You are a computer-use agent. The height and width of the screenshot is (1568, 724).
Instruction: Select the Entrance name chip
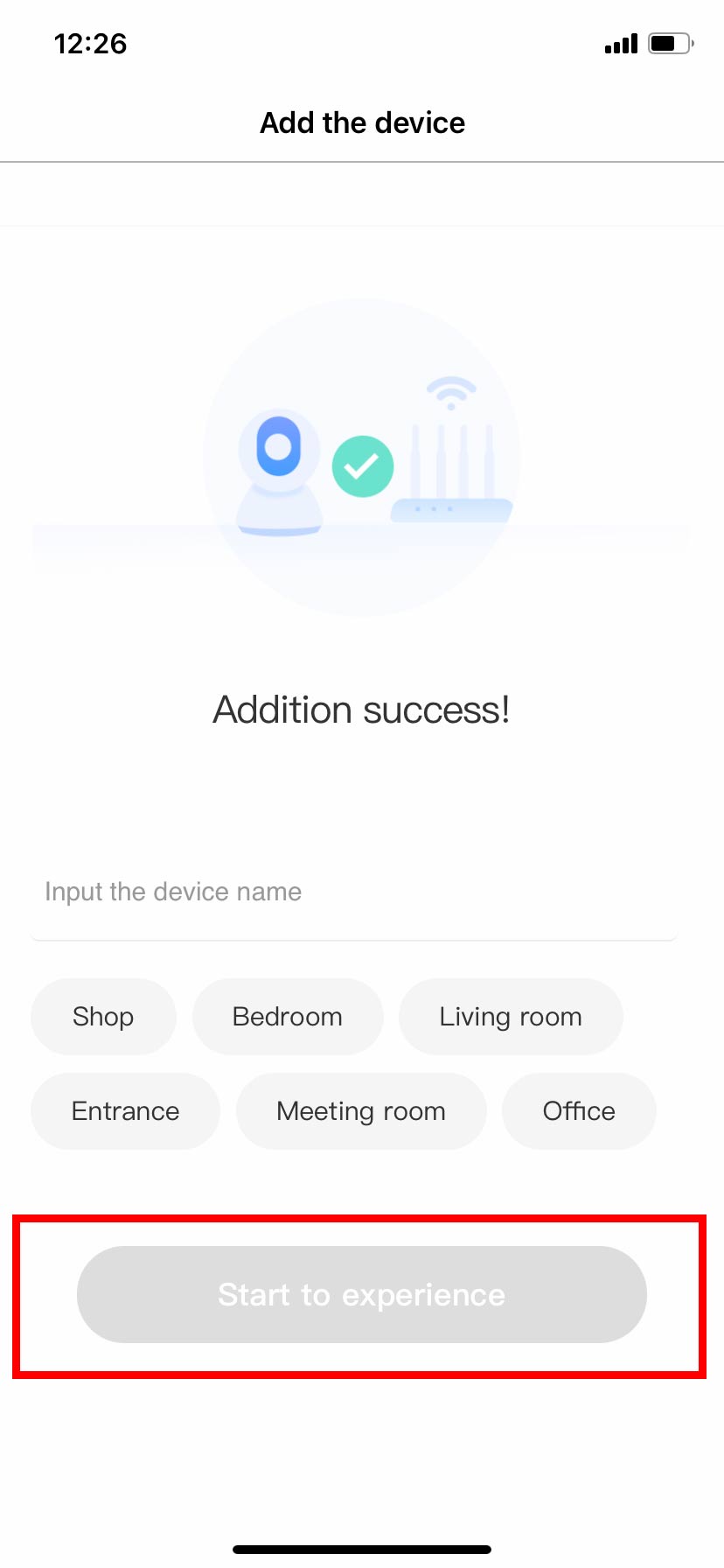[x=125, y=1111]
